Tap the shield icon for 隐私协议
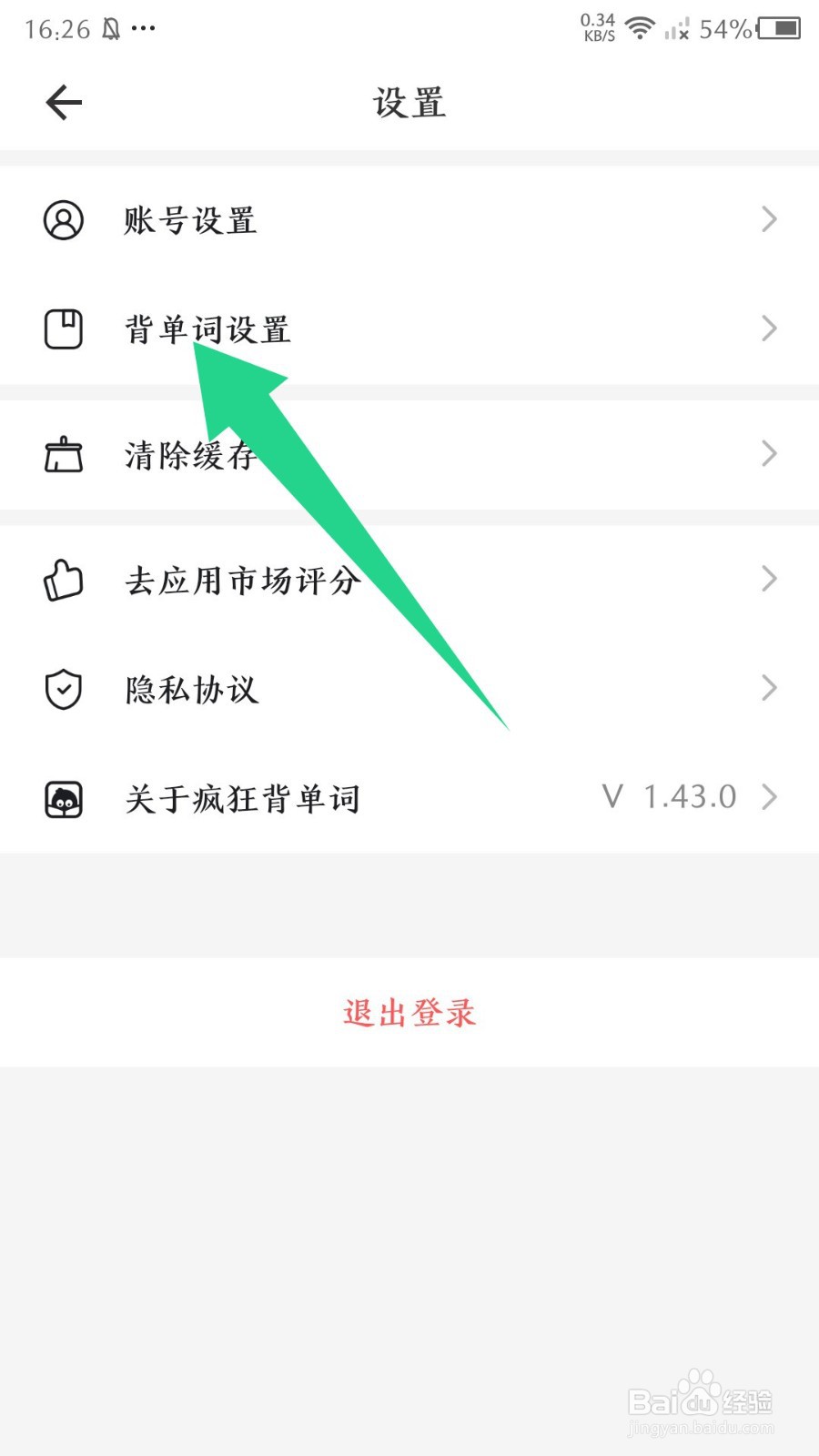The height and width of the screenshot is (1456, 819). click(x=63, y=689)
